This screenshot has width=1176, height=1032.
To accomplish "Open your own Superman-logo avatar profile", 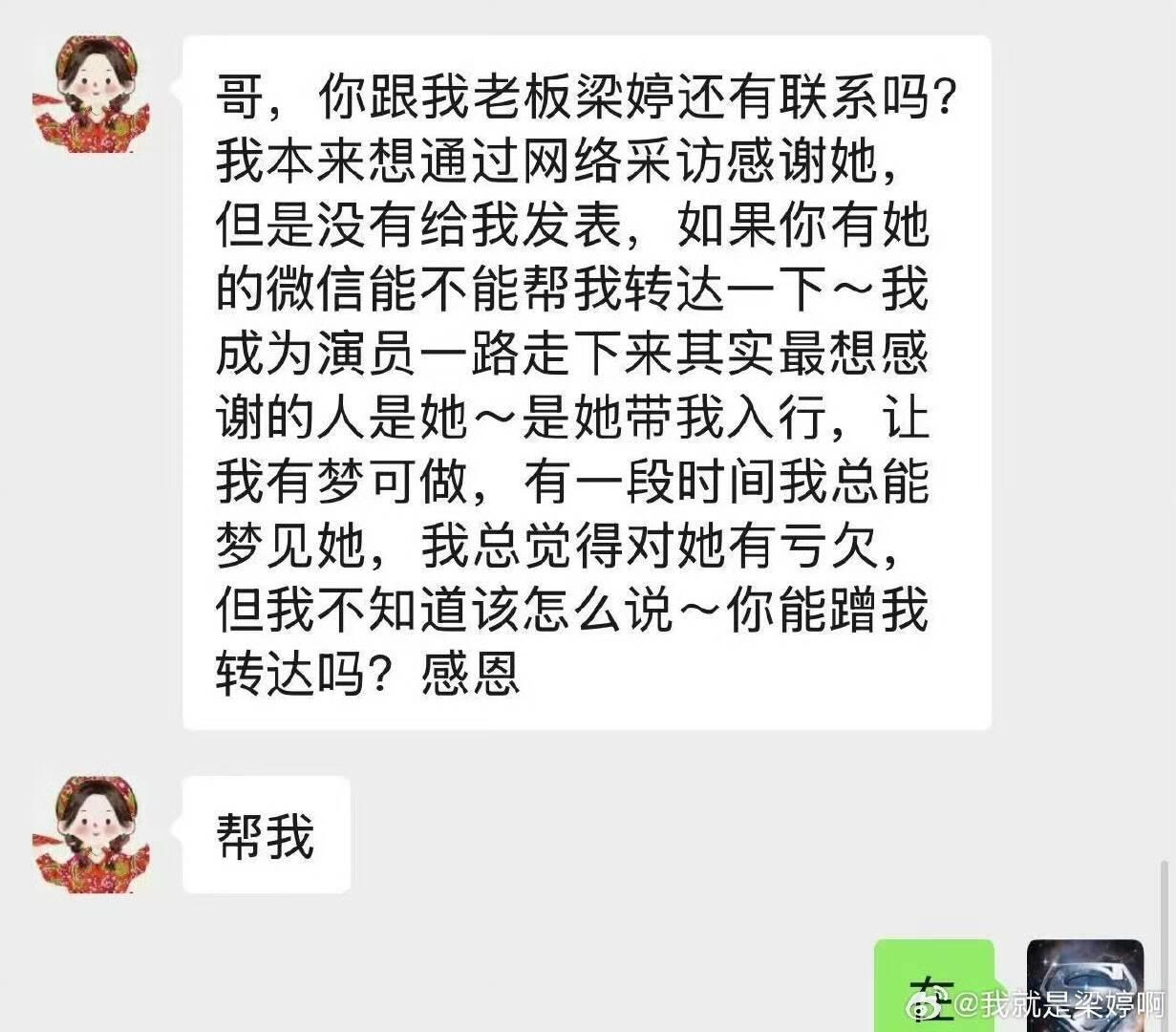I will [1084, 982].
